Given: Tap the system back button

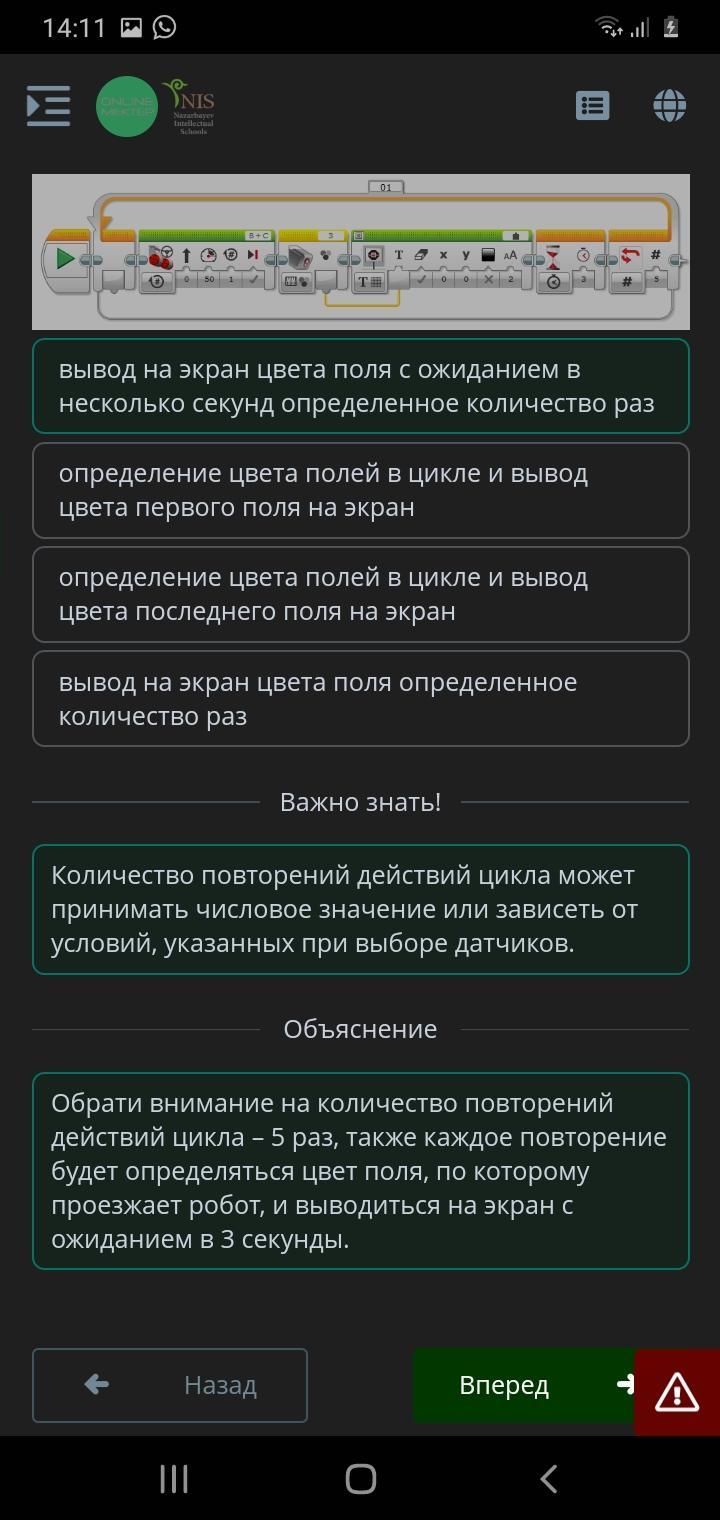Looking at the screenshot, I should 548,1479.
